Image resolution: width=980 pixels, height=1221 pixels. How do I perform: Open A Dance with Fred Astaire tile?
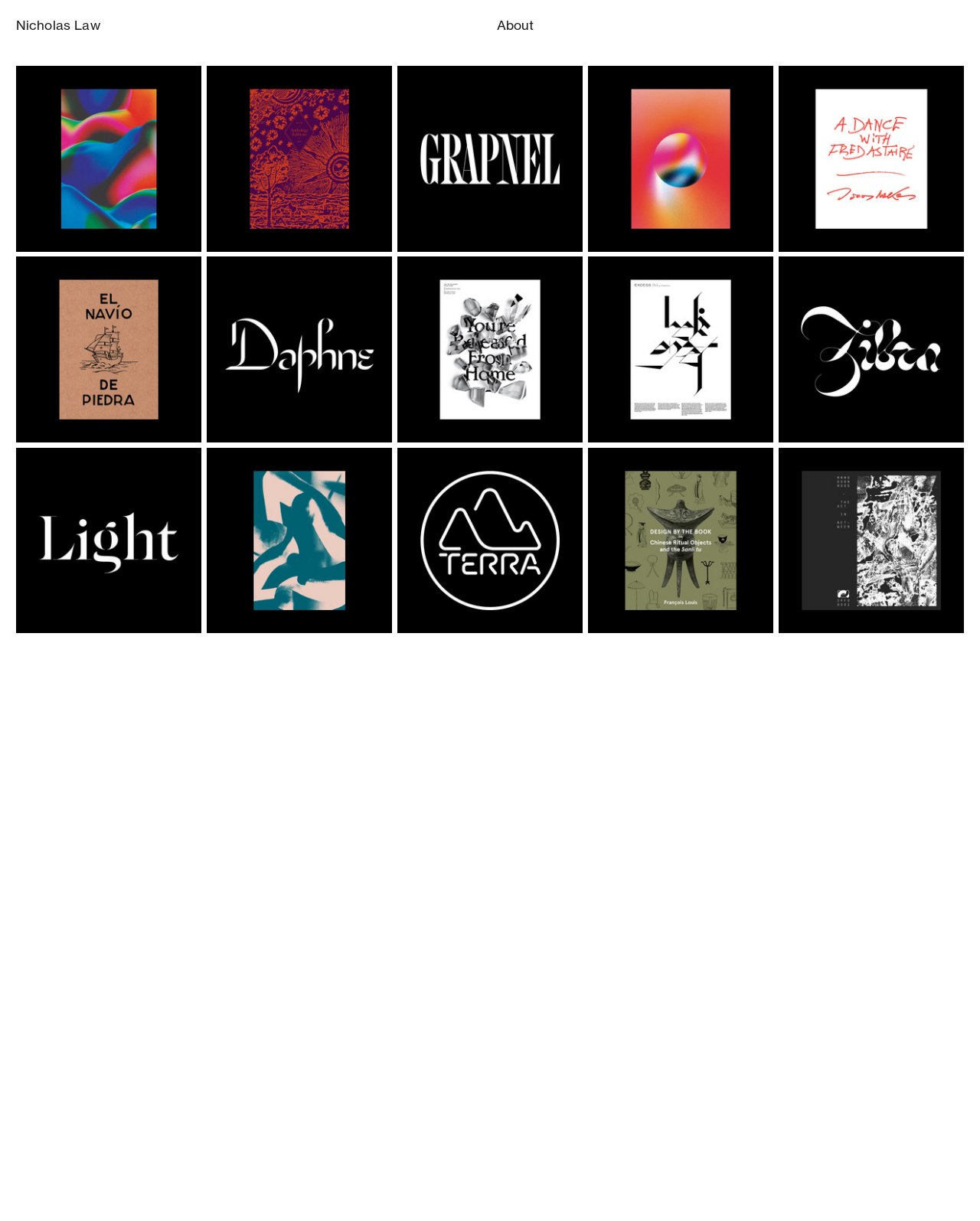pyautogui.click(x=871, y=158)
